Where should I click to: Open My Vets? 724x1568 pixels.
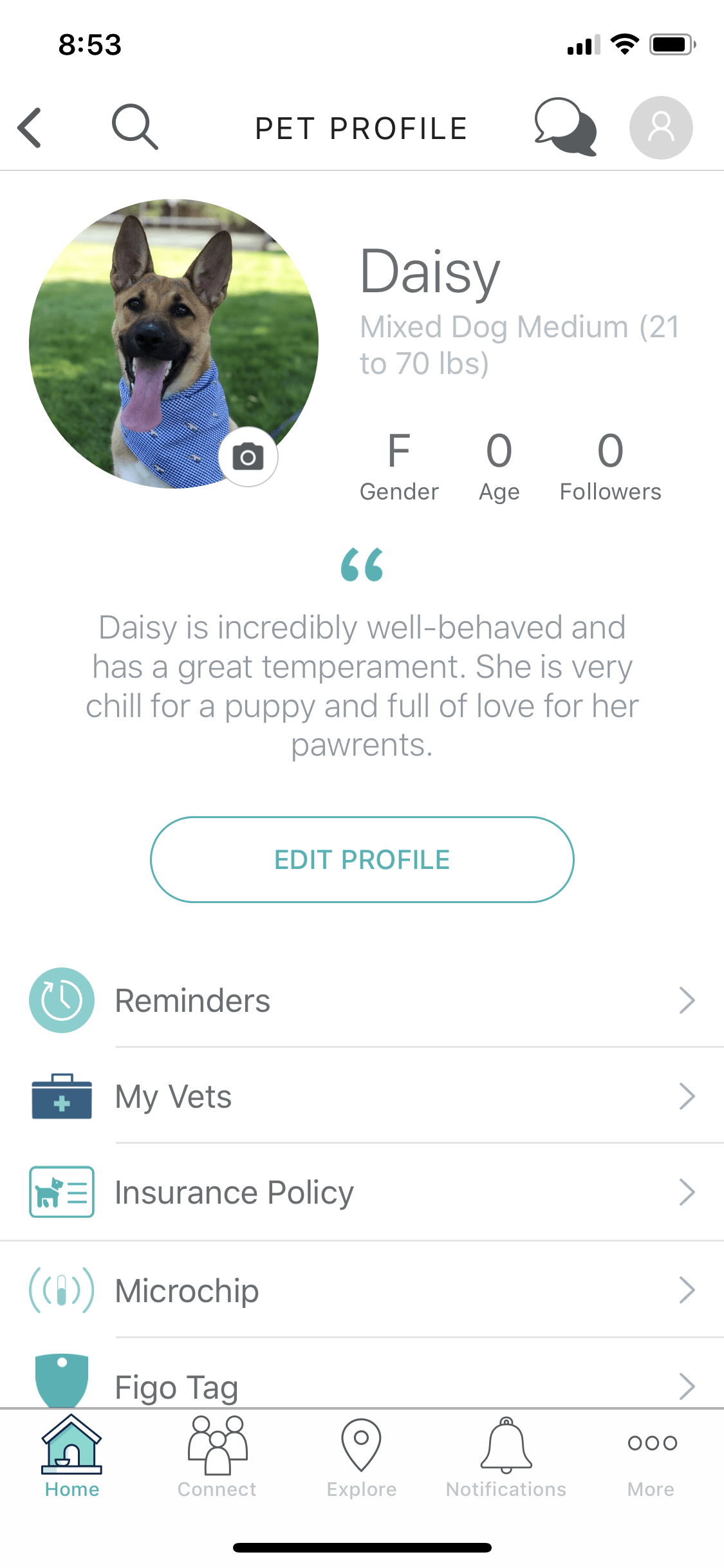(362, 1096)
